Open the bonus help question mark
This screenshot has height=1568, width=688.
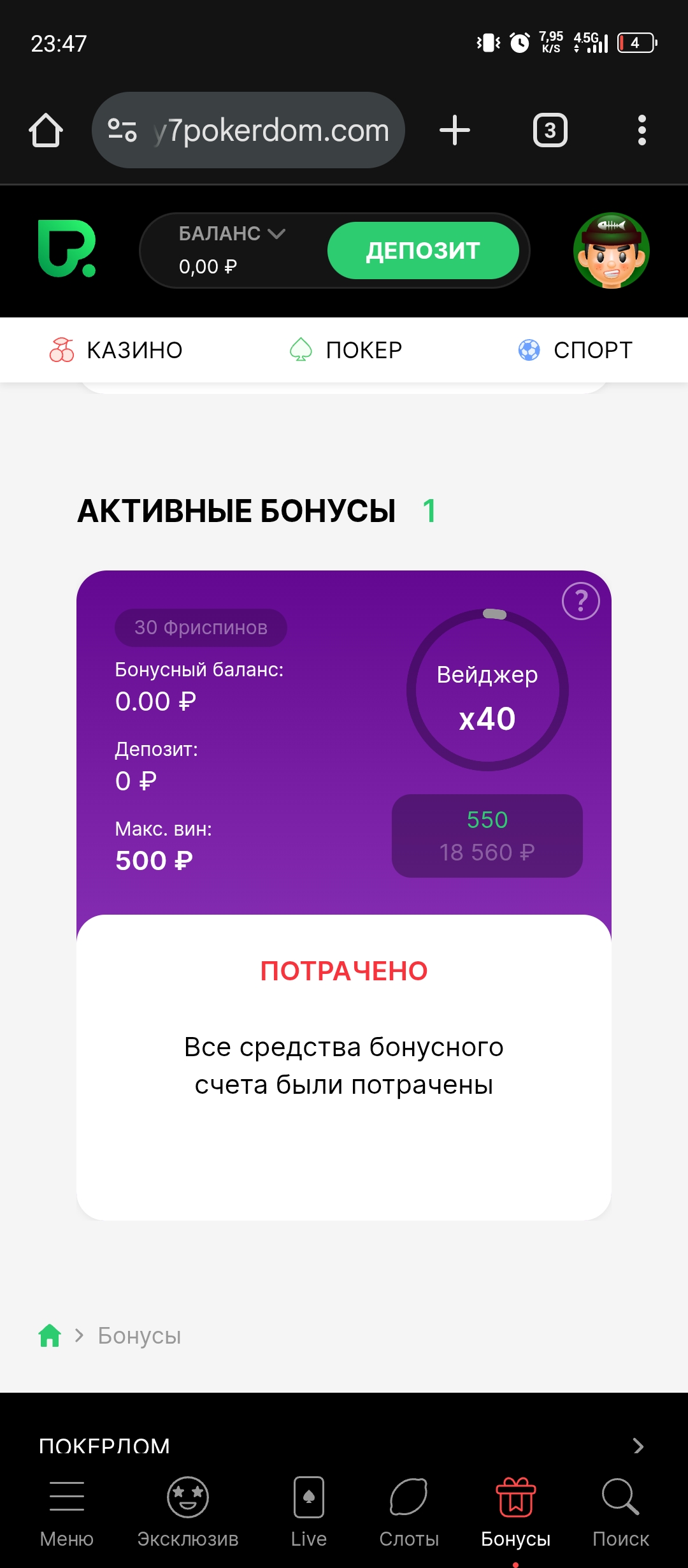click(580, 601)
